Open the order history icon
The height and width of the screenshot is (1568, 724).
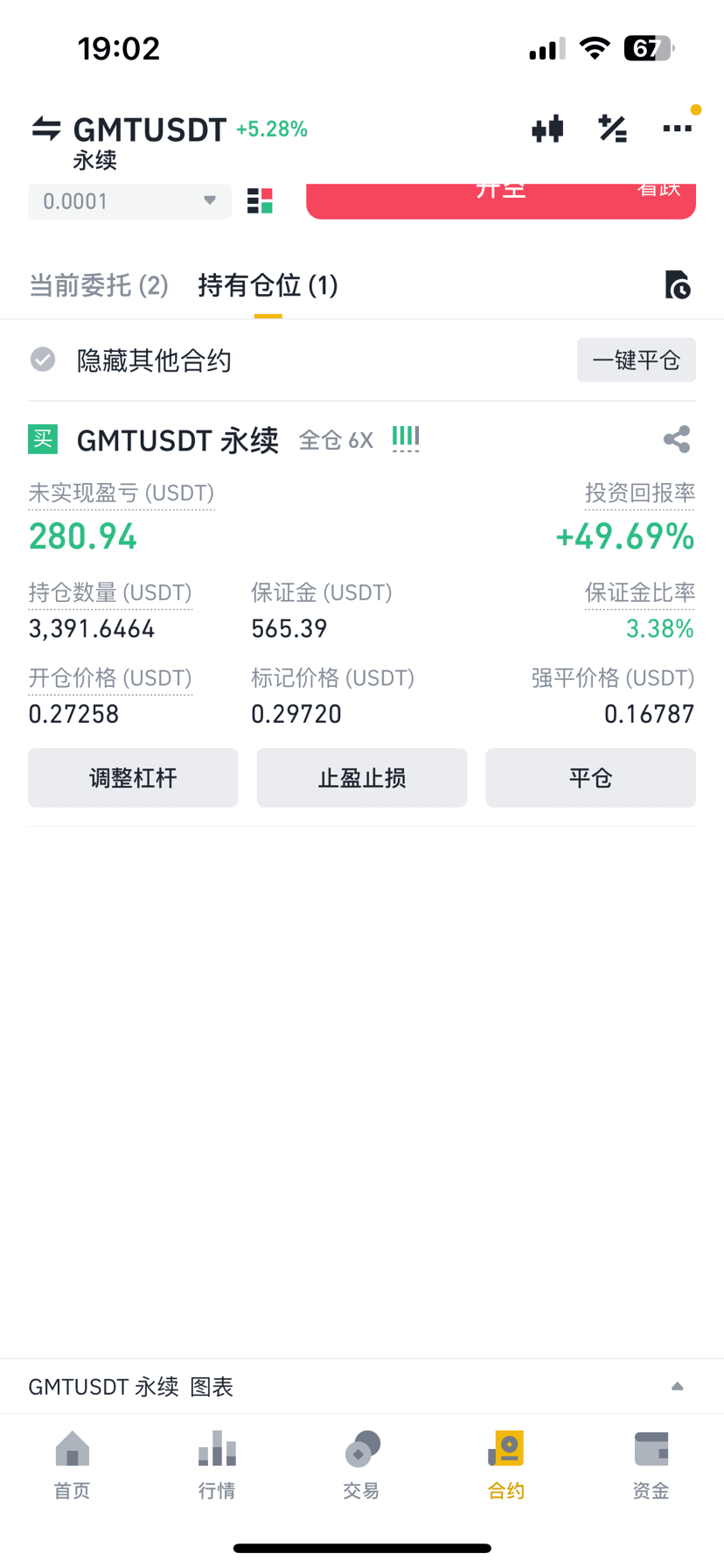click(x=677, y=285)
